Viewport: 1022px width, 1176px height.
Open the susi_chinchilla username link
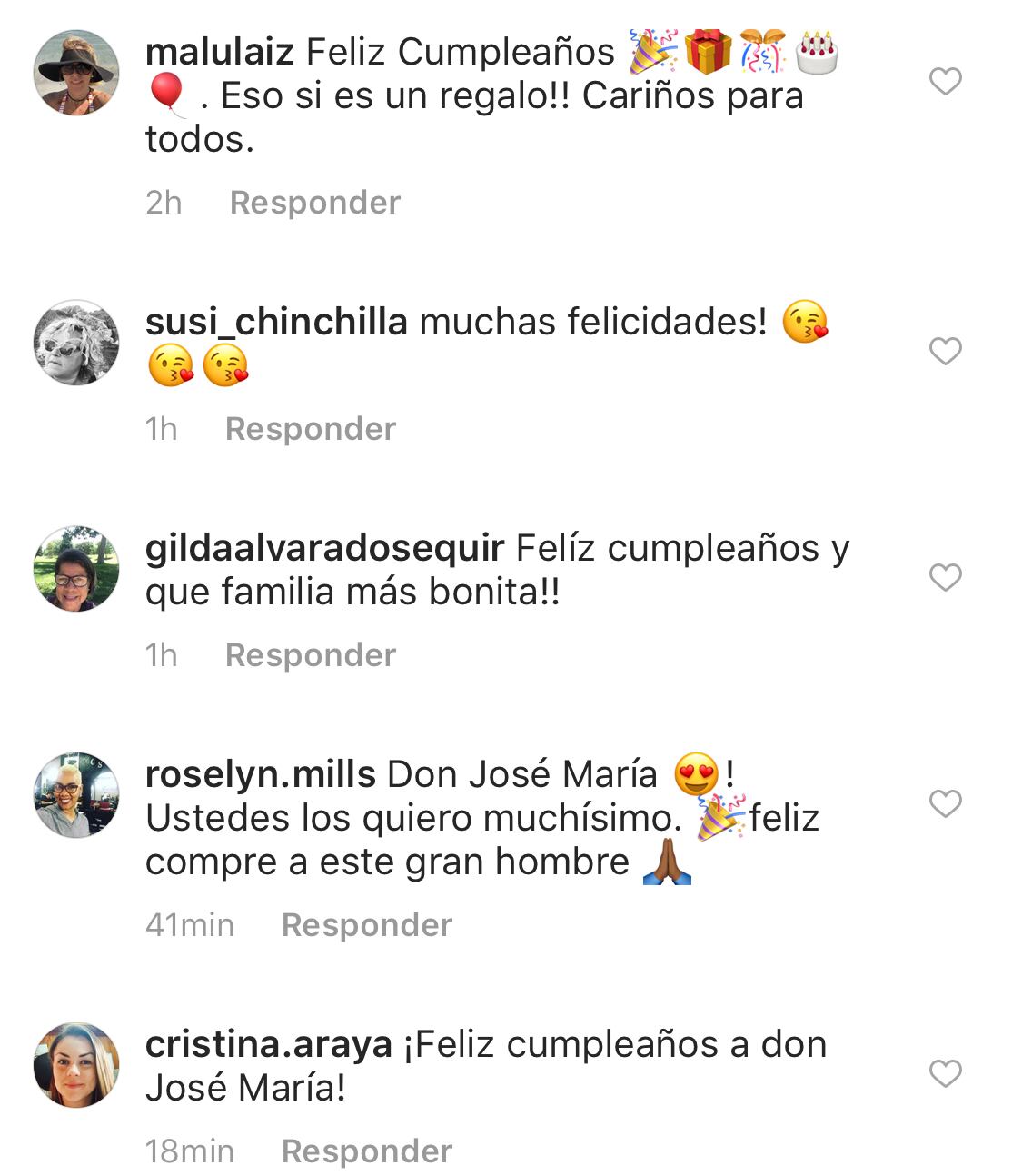[276, 322]
